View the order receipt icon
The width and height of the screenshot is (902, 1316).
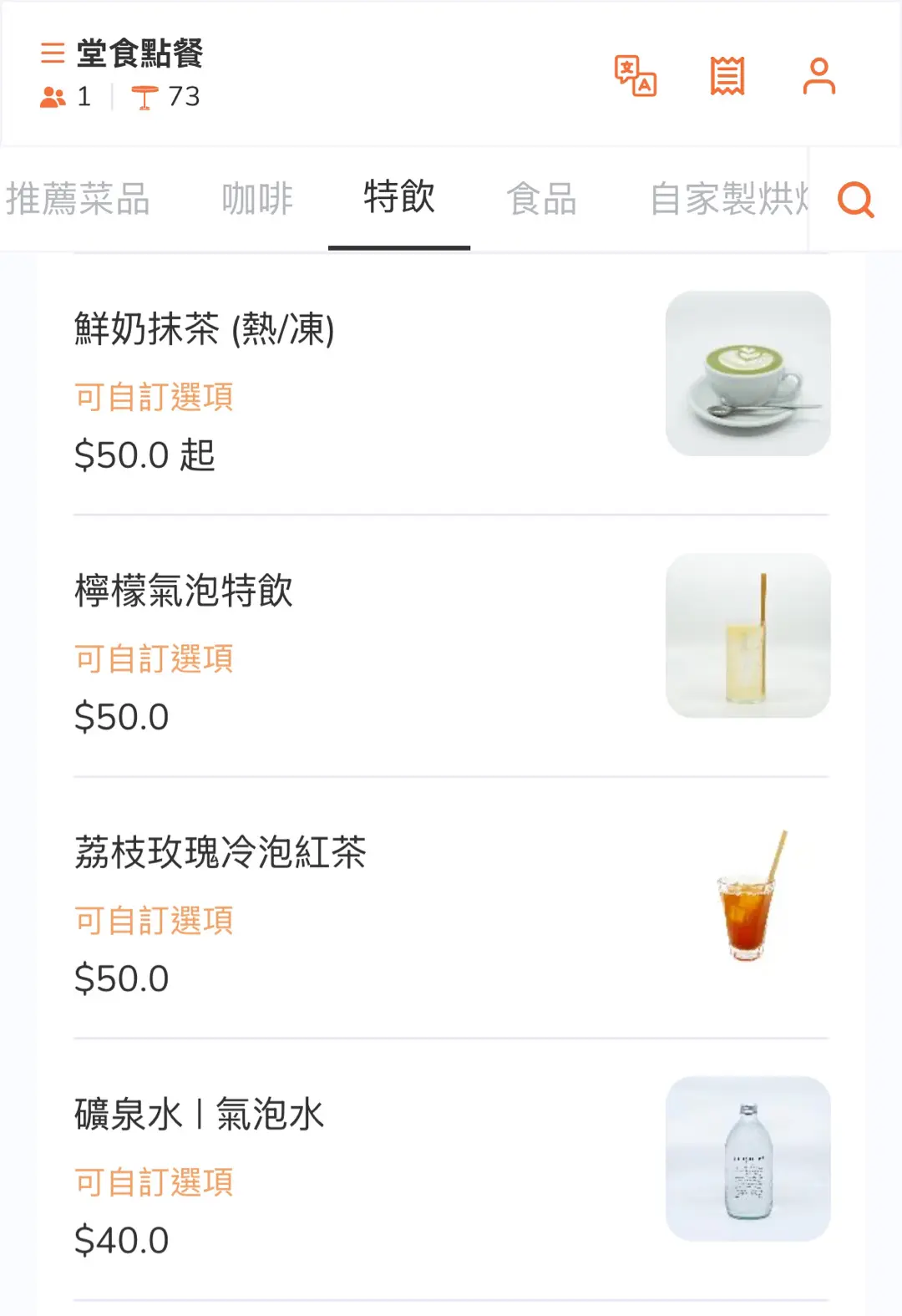point(727,76)
